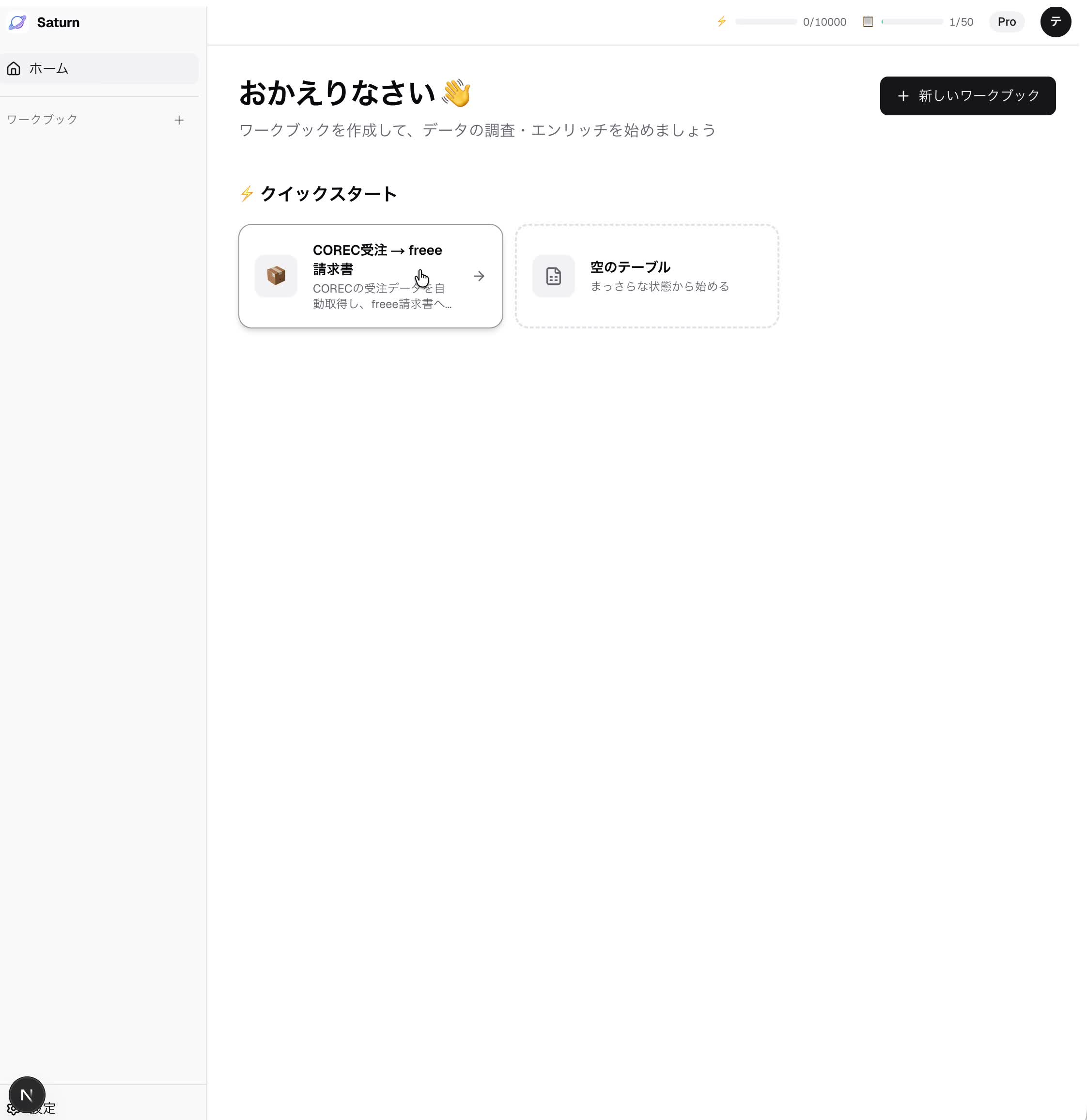Click the 1/50 quota progress bar
This screenshot has height=1120, width=1087.
coord(912,22)
